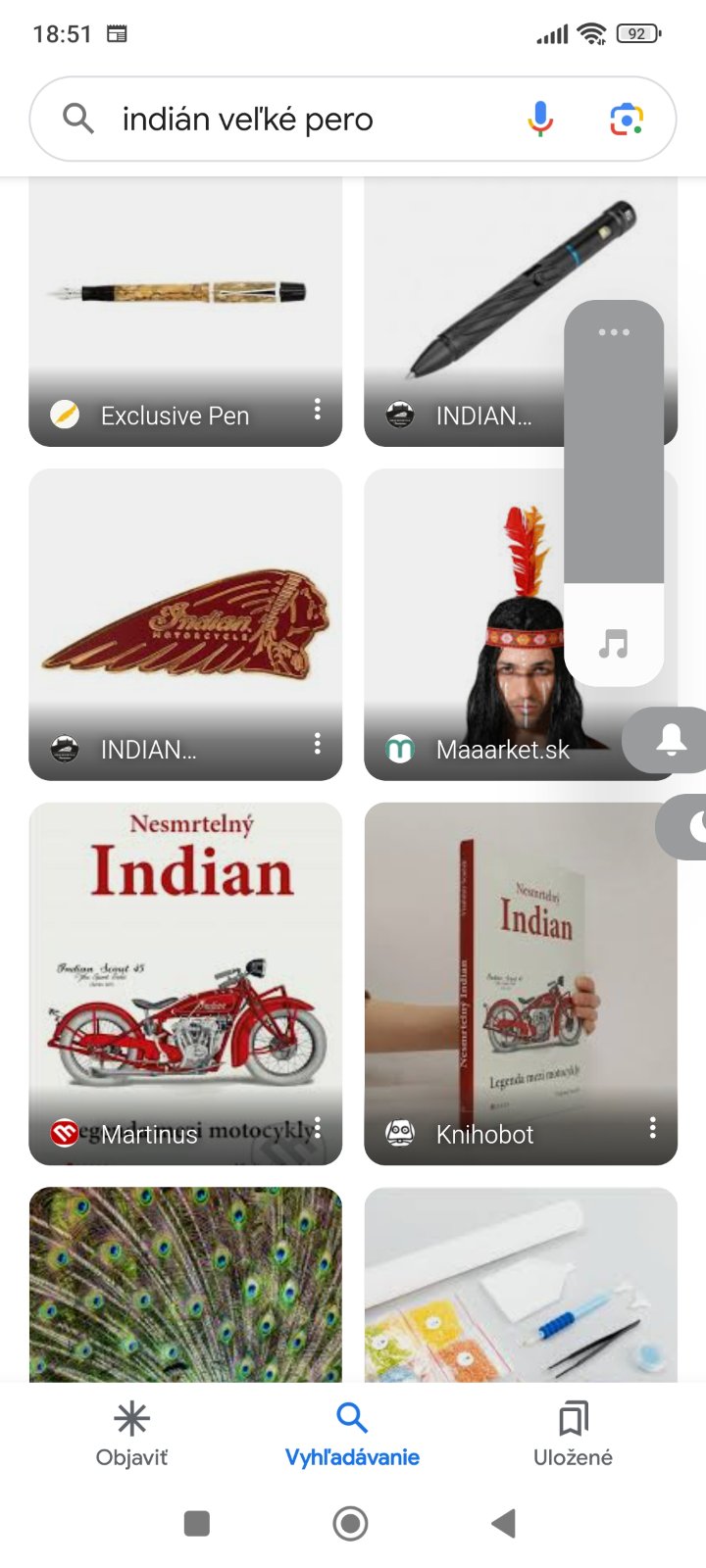The width and height of the screenshot is (706, 1568).
Task: Open options menu for Knihobot result
Action: click(x=652, y=1128)
